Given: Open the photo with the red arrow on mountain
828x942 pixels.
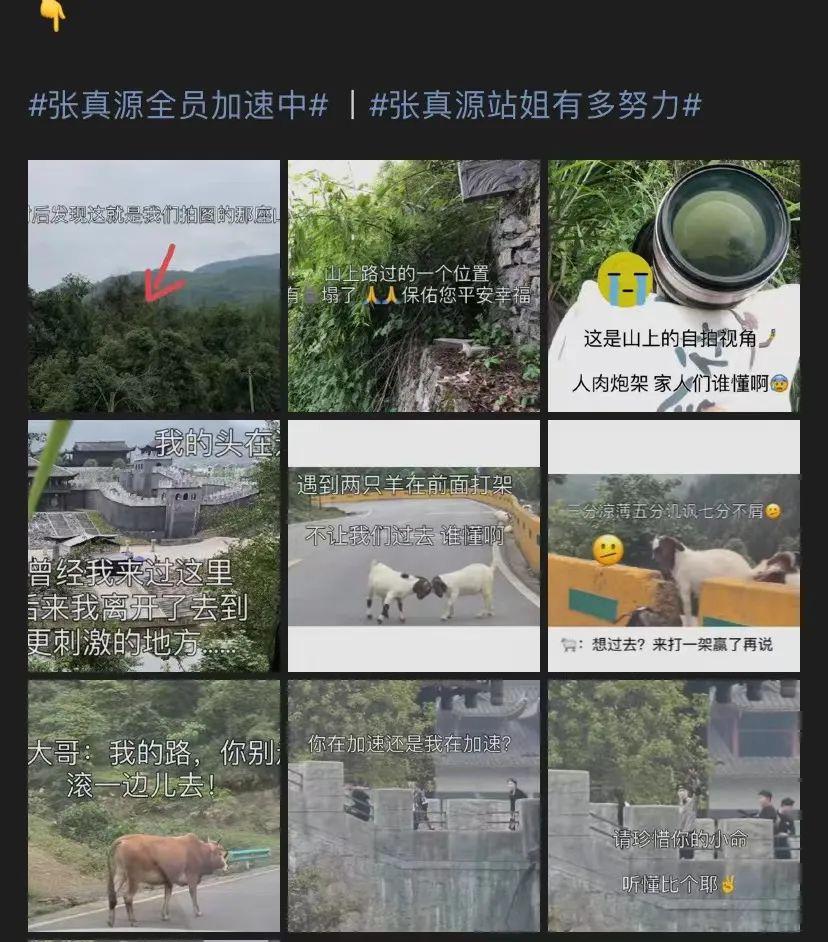Looking at the screenshot, I should click(154, 286).
